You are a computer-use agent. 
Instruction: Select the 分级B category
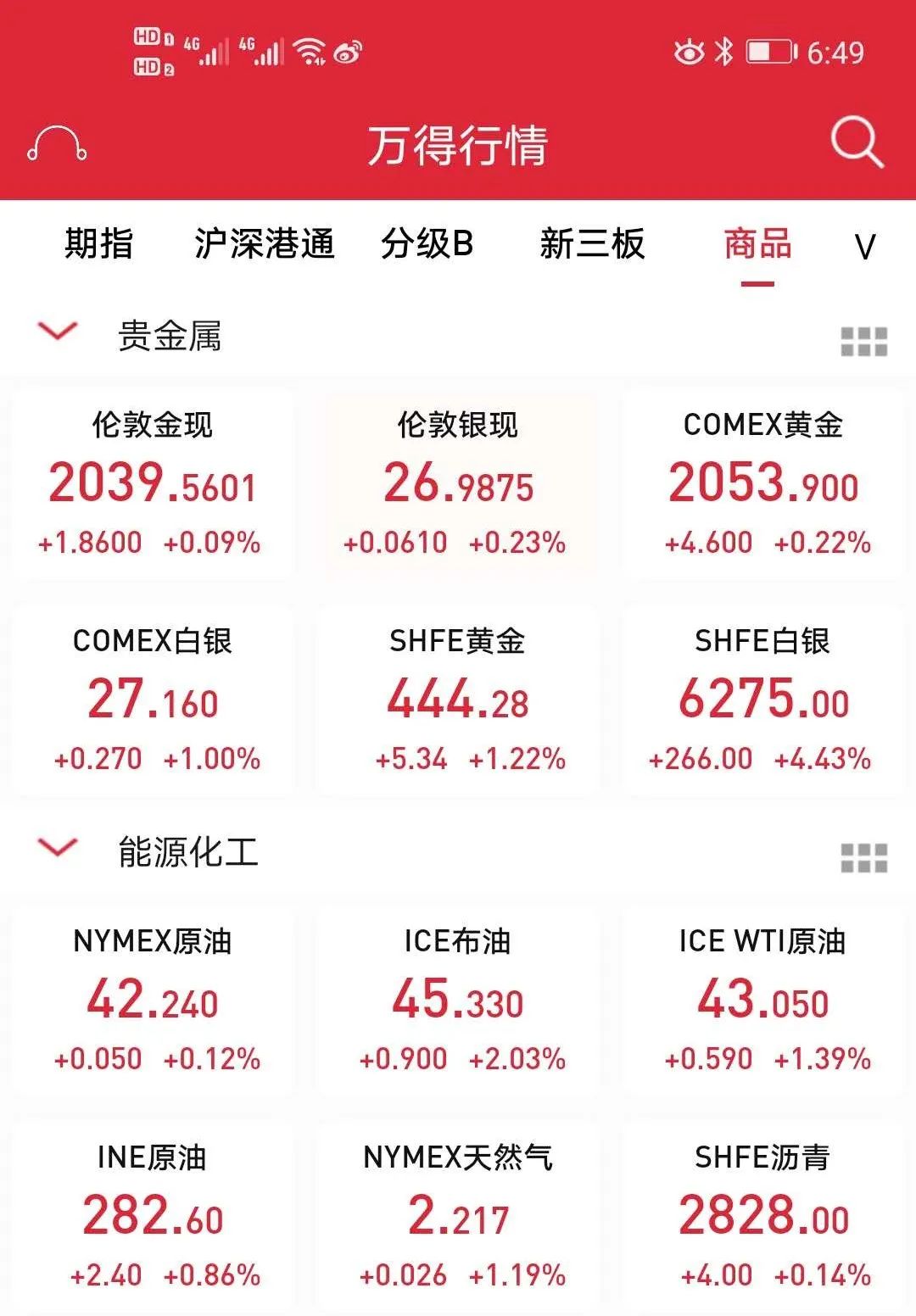coord(429,244)
